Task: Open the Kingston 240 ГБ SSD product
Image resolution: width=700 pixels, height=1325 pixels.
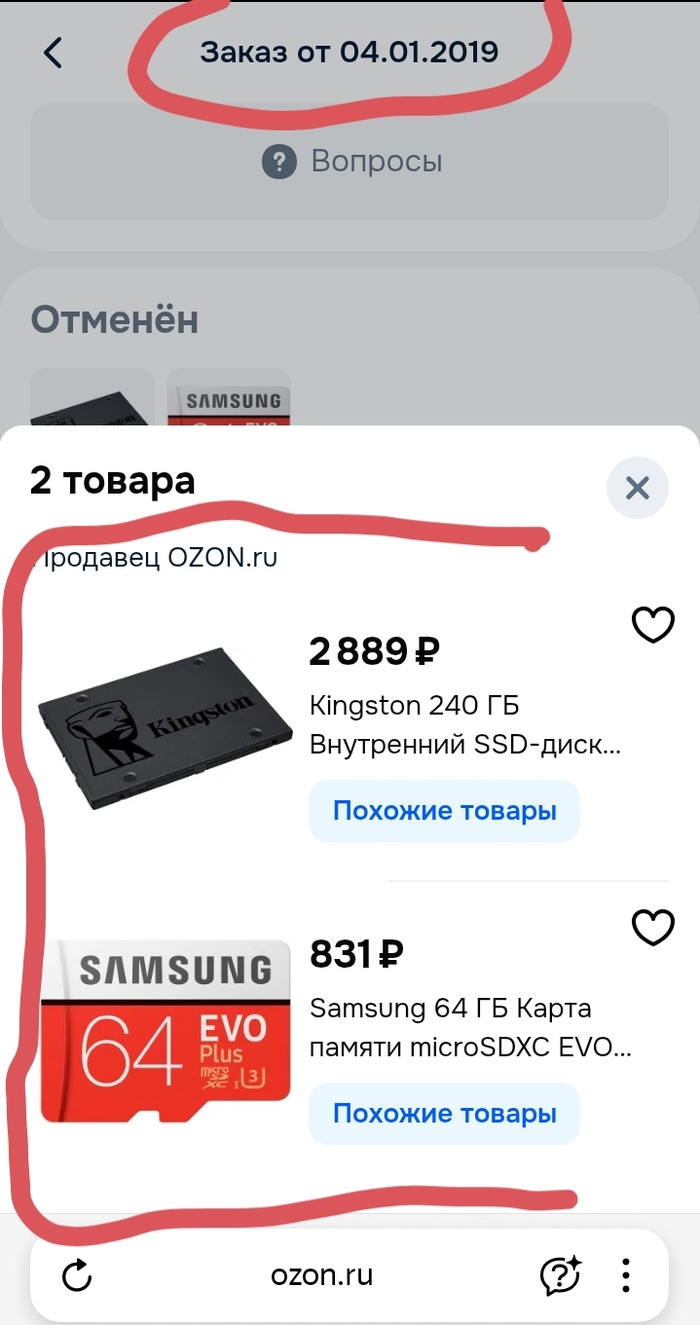Action: (465, 725)
